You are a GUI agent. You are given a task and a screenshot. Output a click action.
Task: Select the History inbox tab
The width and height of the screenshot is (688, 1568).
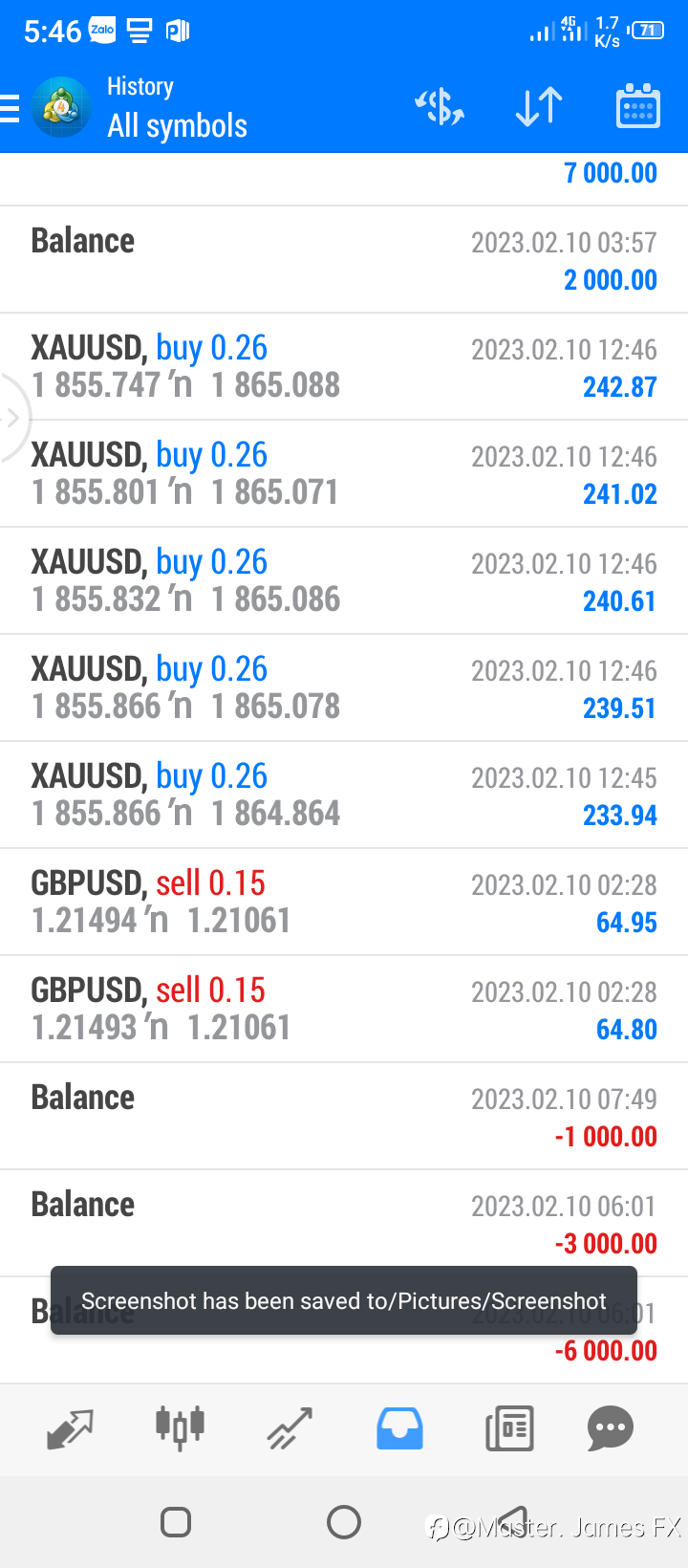[399, 1428]
